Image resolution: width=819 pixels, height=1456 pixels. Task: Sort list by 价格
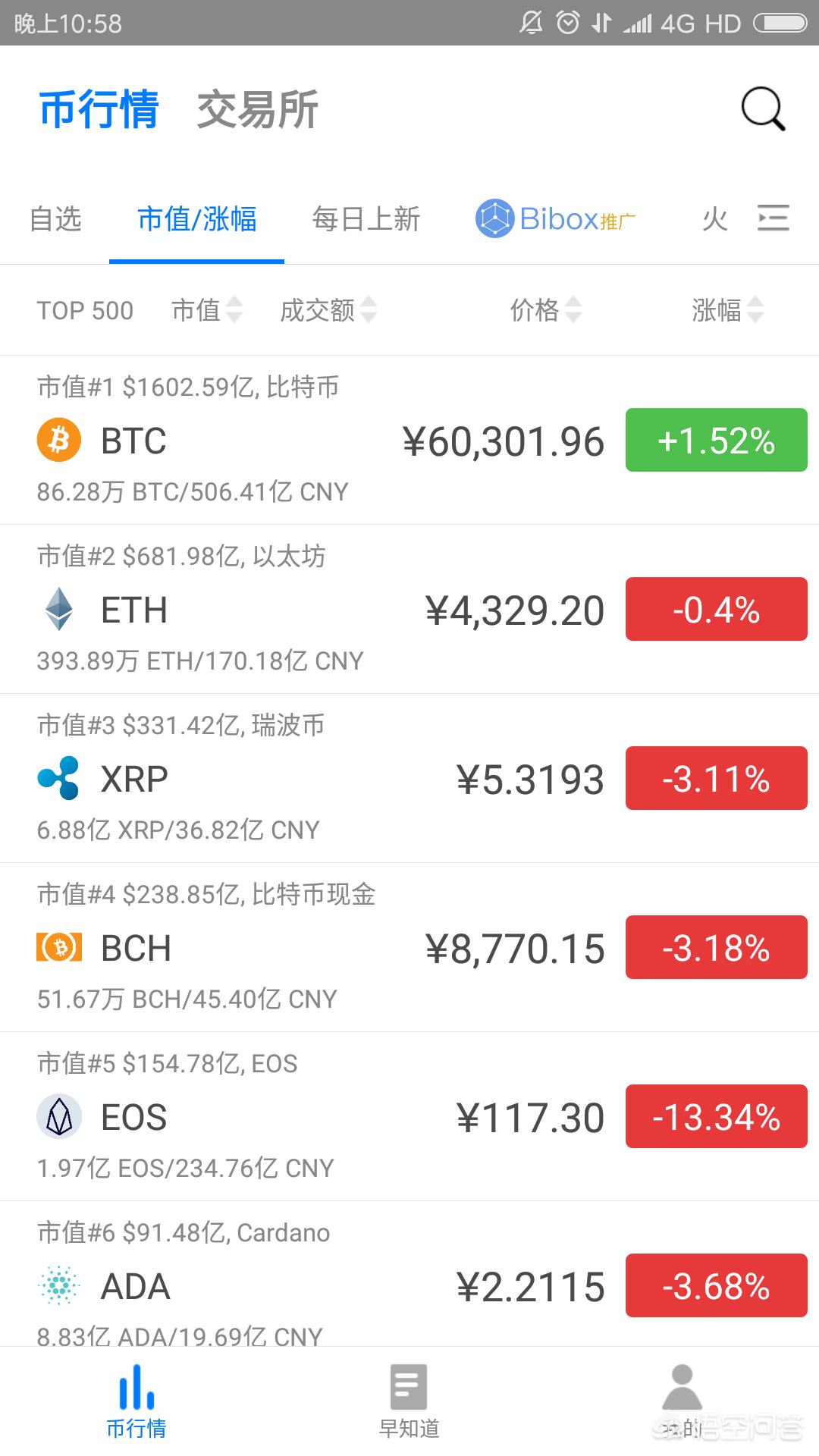[546, 310]
